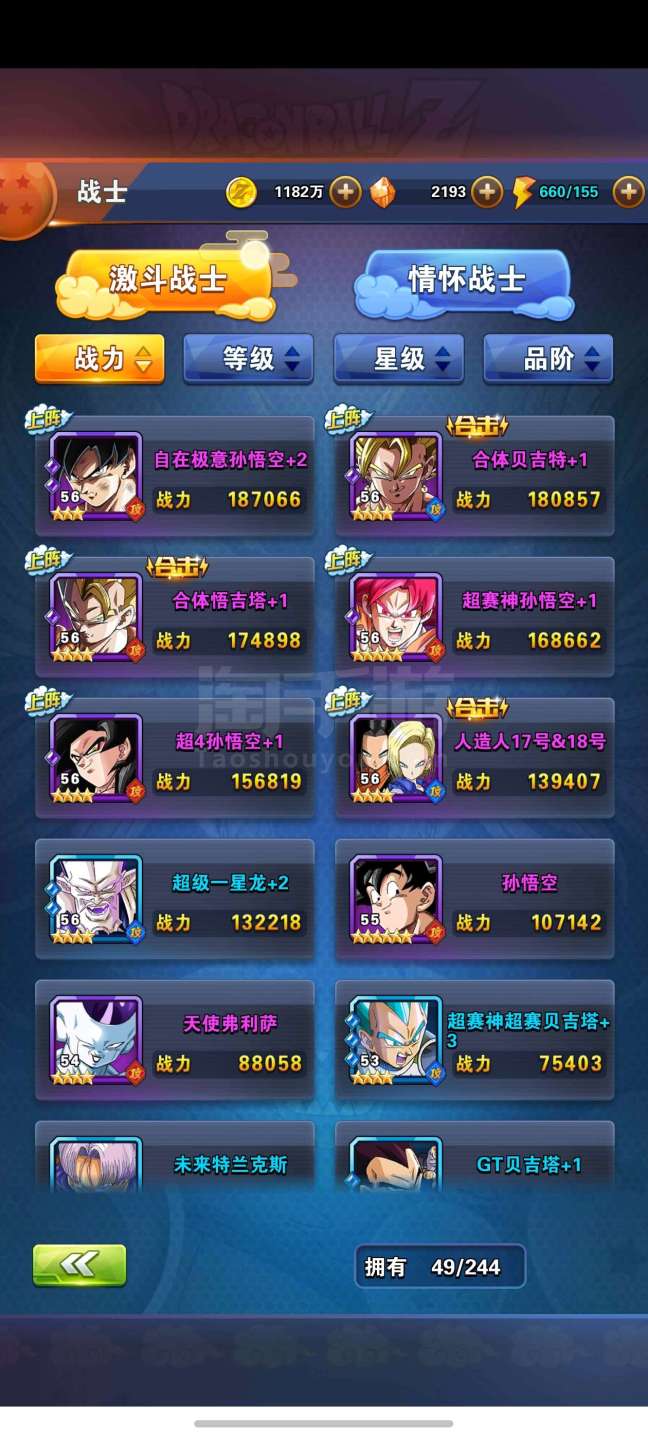
Task: Open the 合体贝吉特+1 card
Action: 475,477
